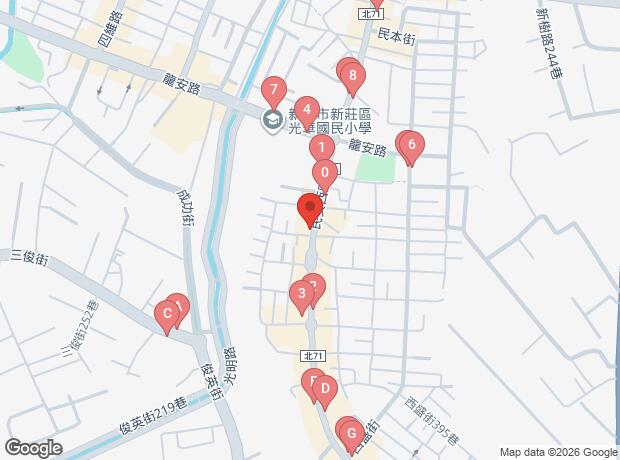Tap map marker number 7

click(274, 91)
